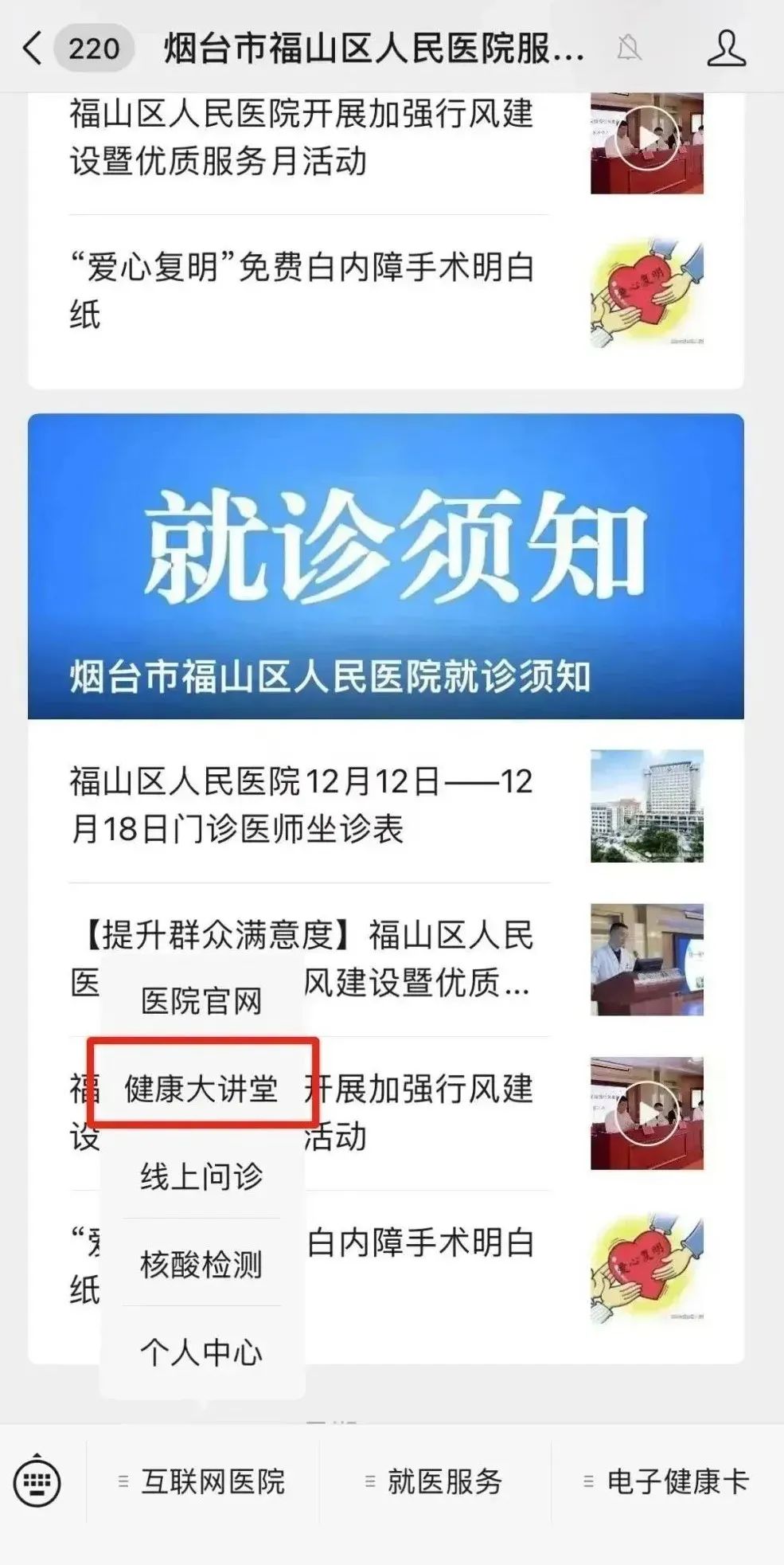Select 医院官网 from the popup menu

201,1001
